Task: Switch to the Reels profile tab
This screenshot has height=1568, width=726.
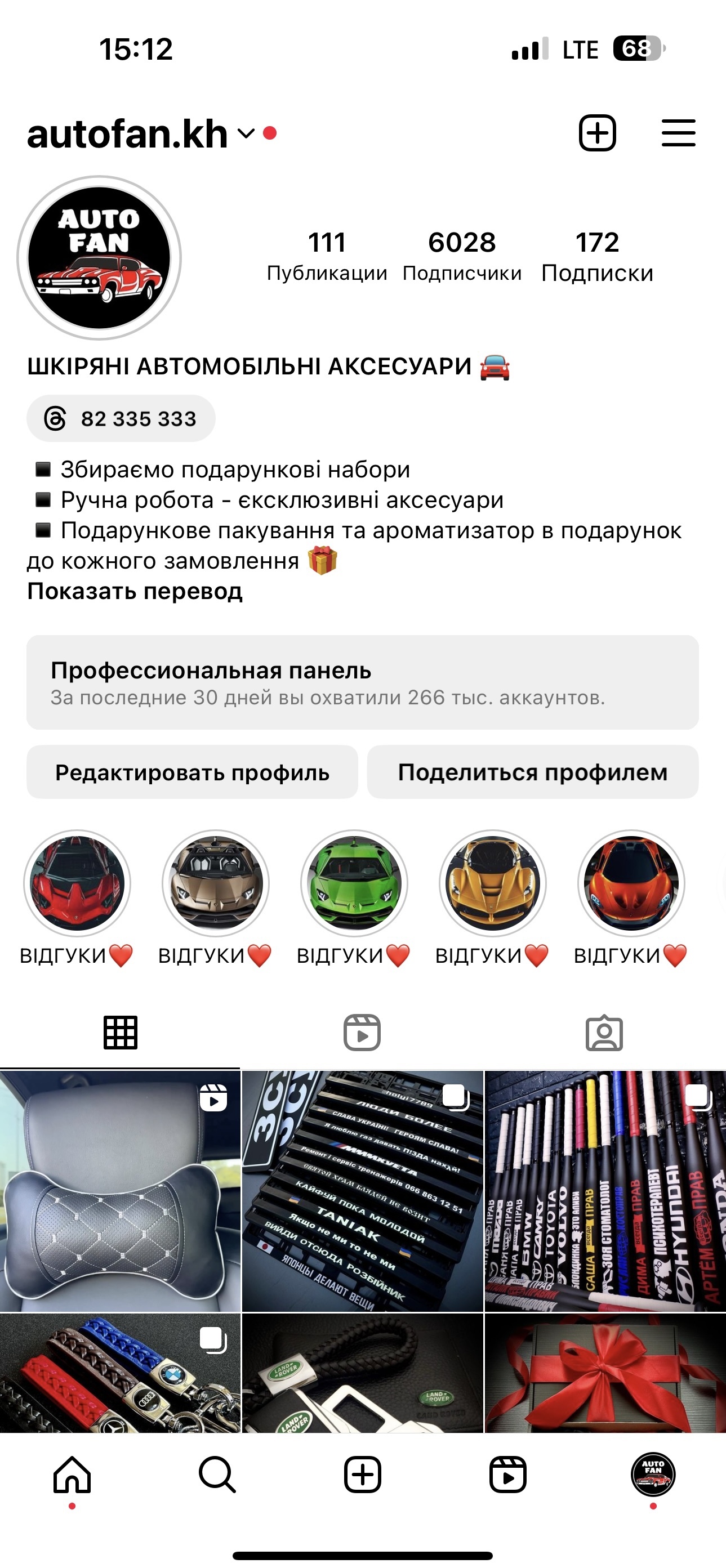Action: click(362, 1033)
